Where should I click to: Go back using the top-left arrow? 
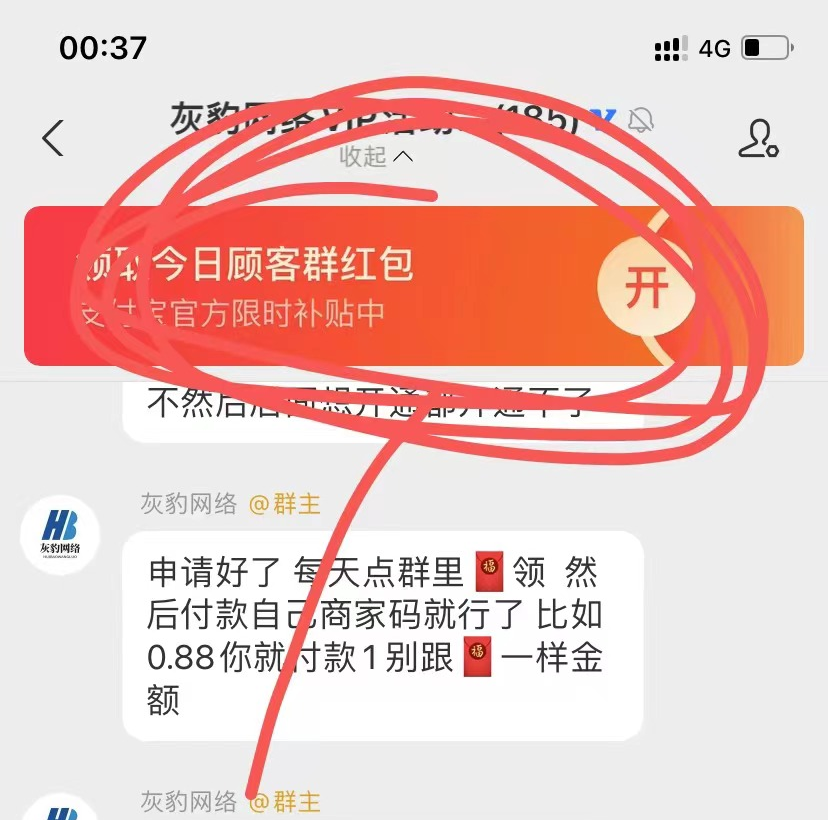[x=53, y=138]
